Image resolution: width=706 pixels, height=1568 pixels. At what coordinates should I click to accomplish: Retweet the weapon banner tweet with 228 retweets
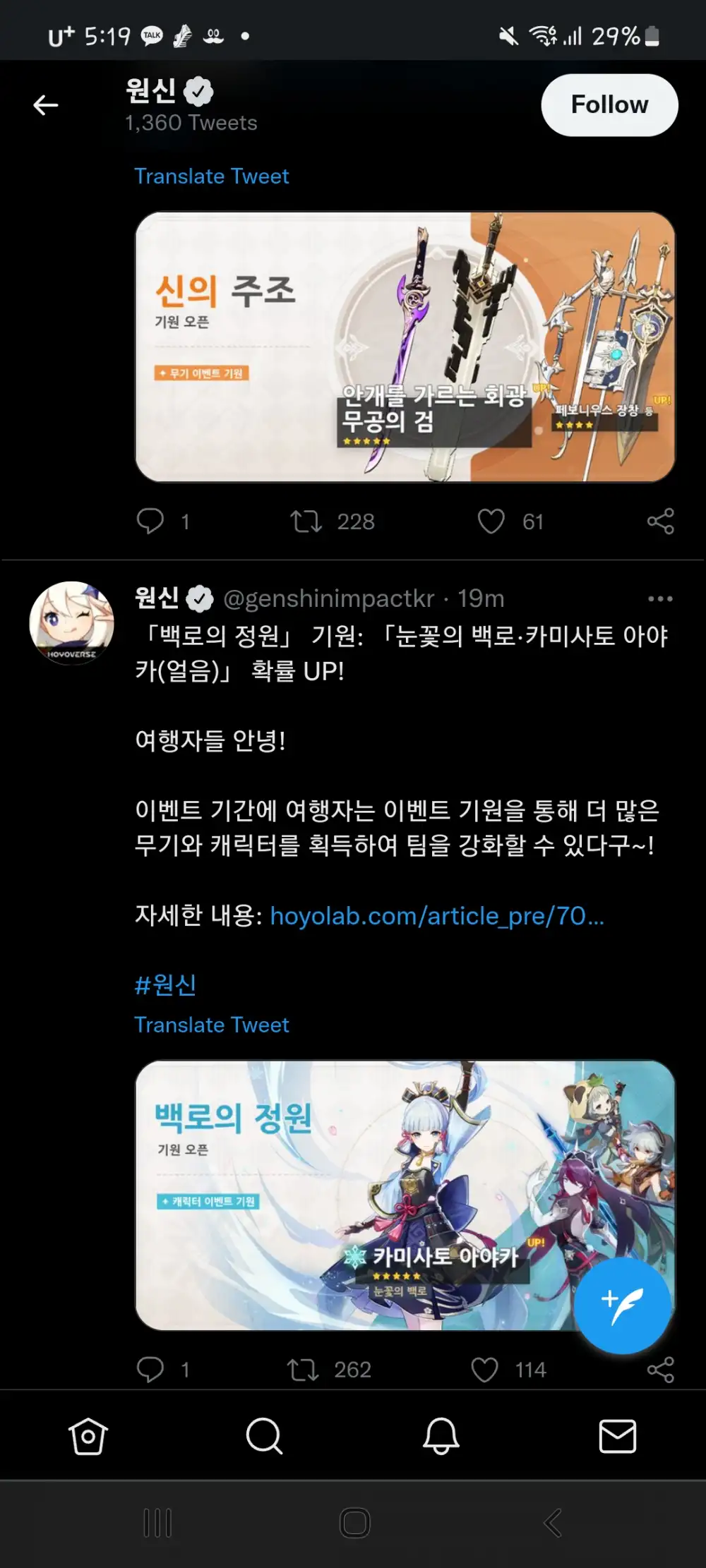[x=306, y=521]
